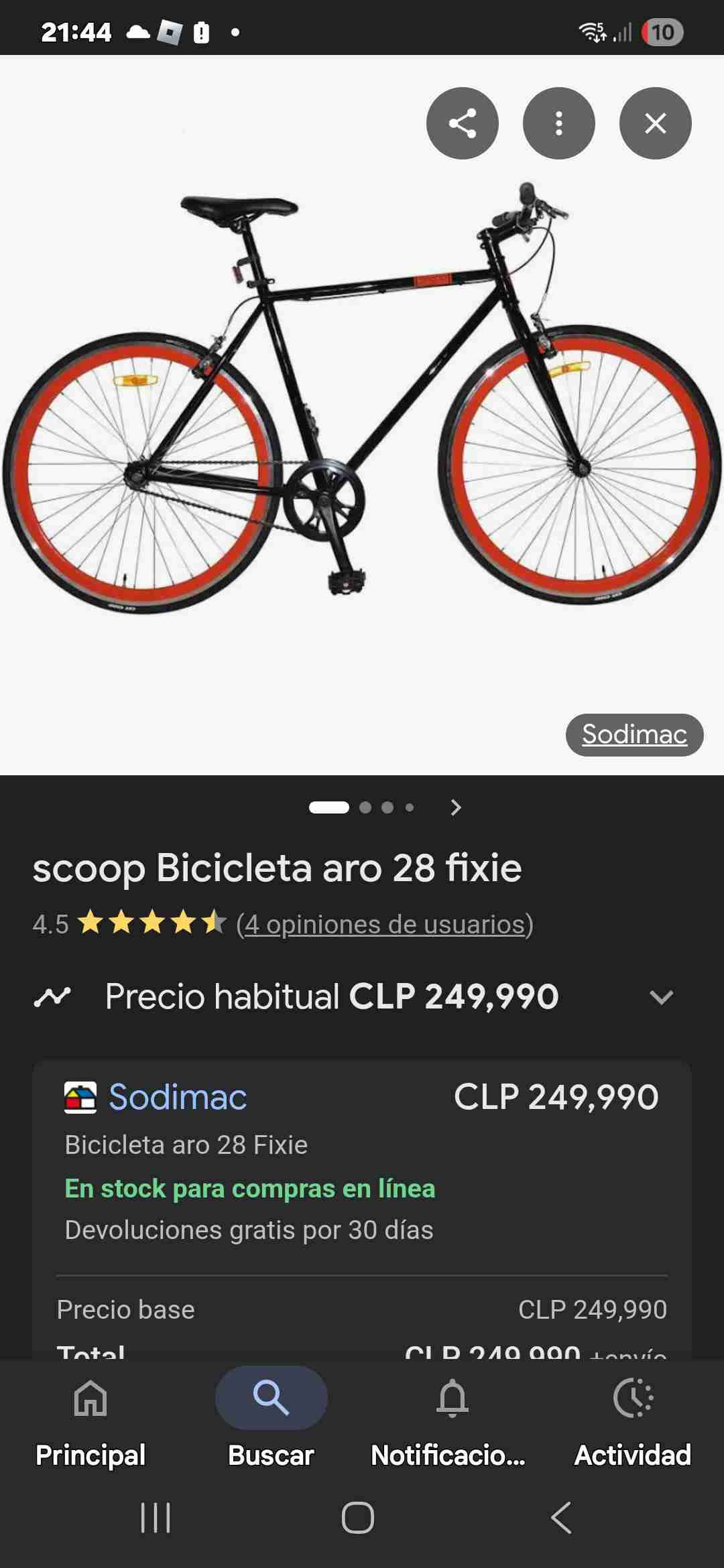724x1568 pixels.
Task: Tap the Principal home icon
Action: click(92, 1398)
